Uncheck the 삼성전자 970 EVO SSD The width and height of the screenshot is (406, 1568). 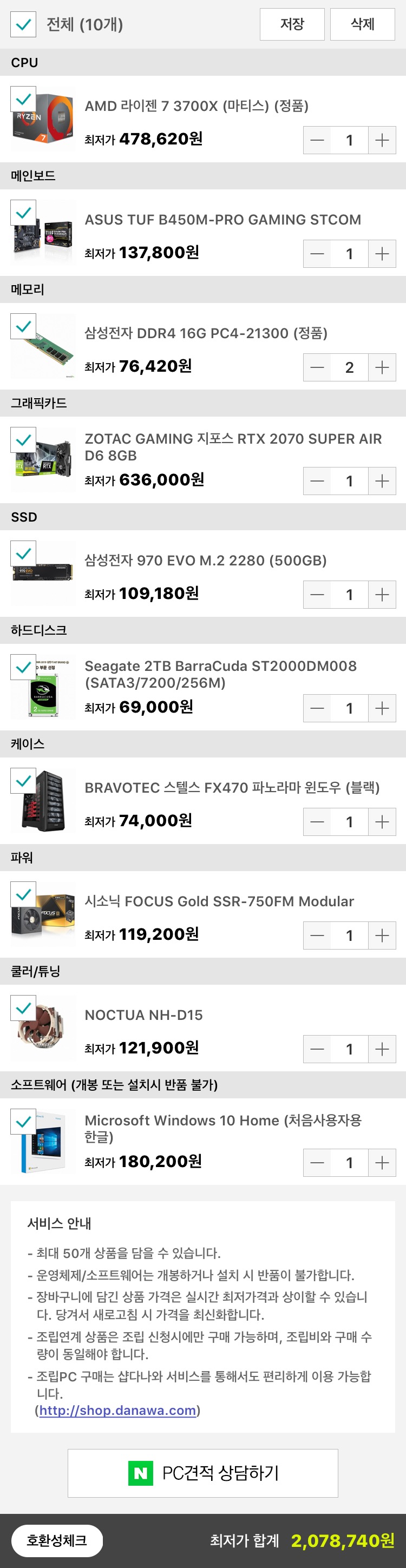coord(23,554)
